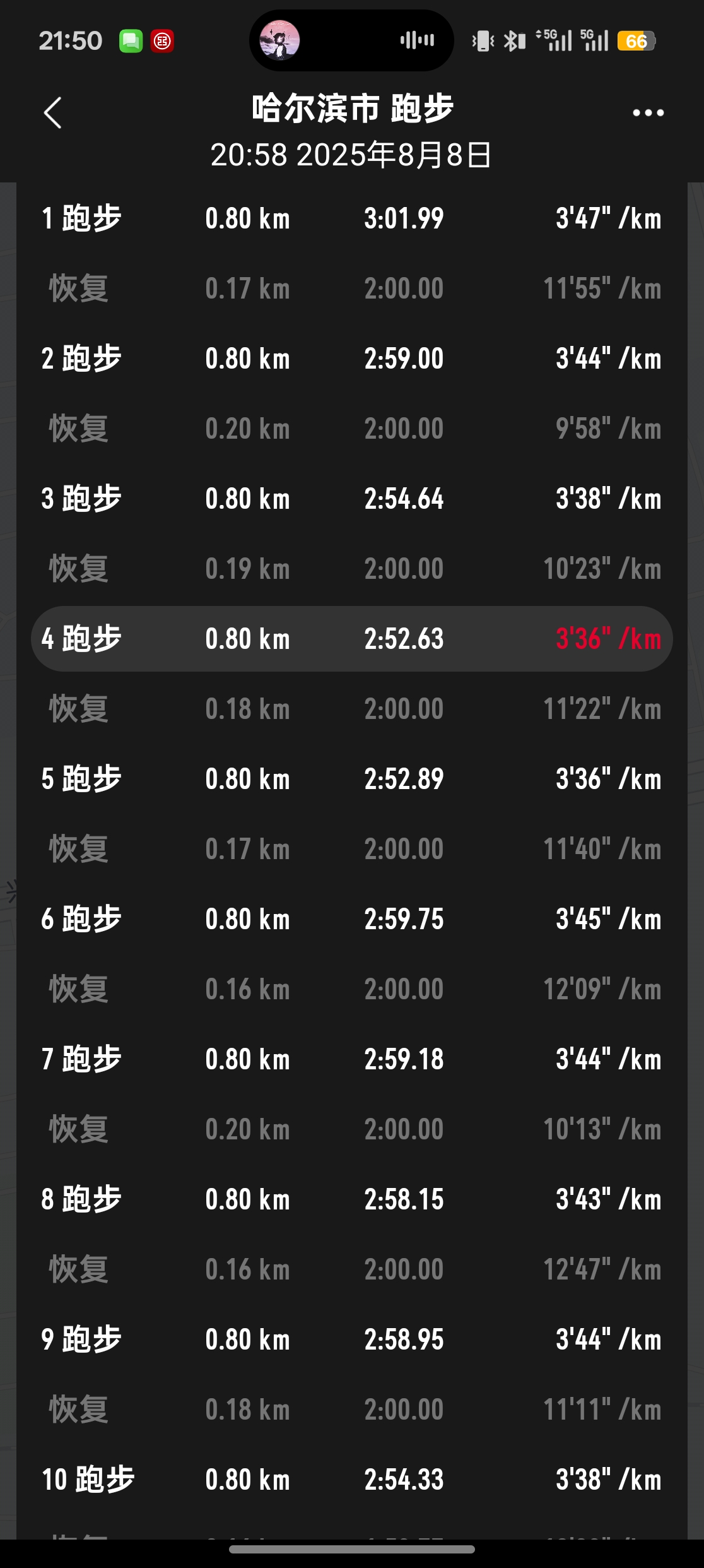Open the three-dot overflow menu

648,113
